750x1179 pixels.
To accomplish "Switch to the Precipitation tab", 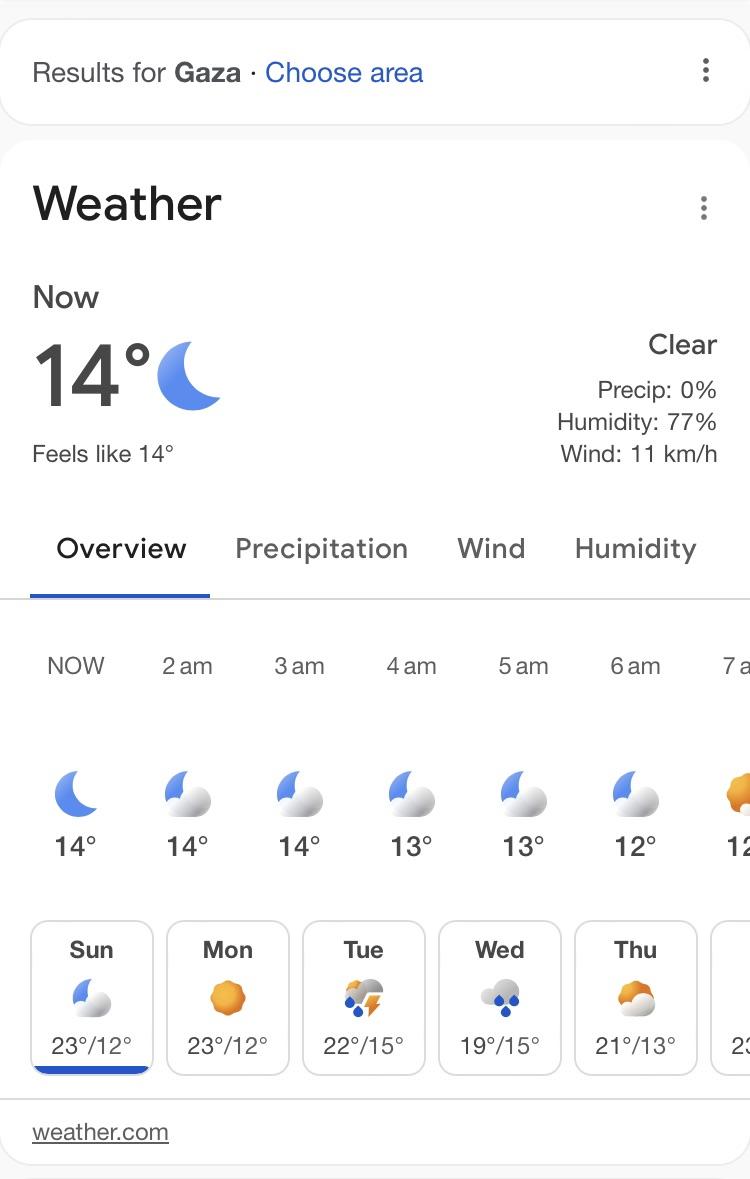I will click(321, 549).
